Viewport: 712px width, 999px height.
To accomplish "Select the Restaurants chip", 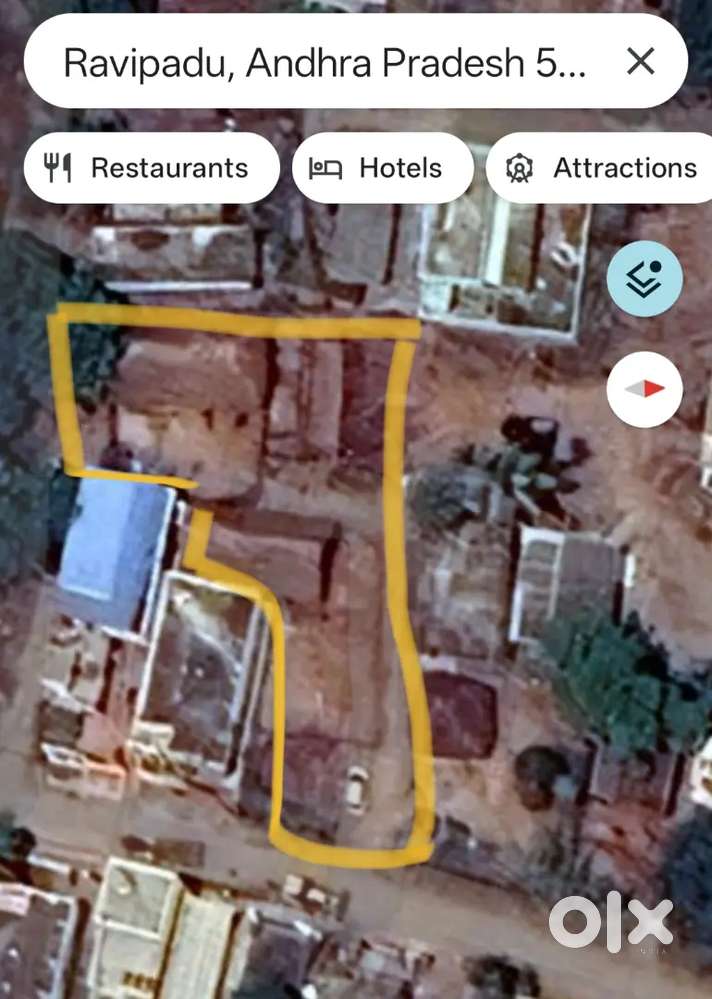I will pyautogui.click(x=151, y=168).
